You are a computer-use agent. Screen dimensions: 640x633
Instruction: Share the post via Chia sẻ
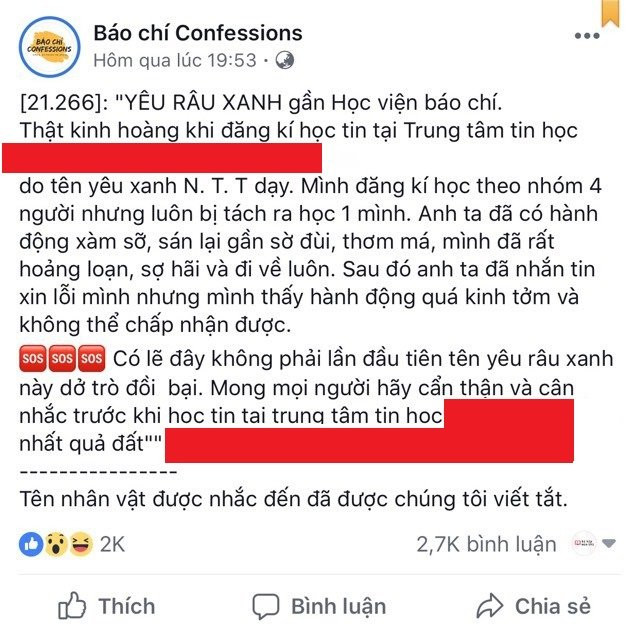(532, 606)
